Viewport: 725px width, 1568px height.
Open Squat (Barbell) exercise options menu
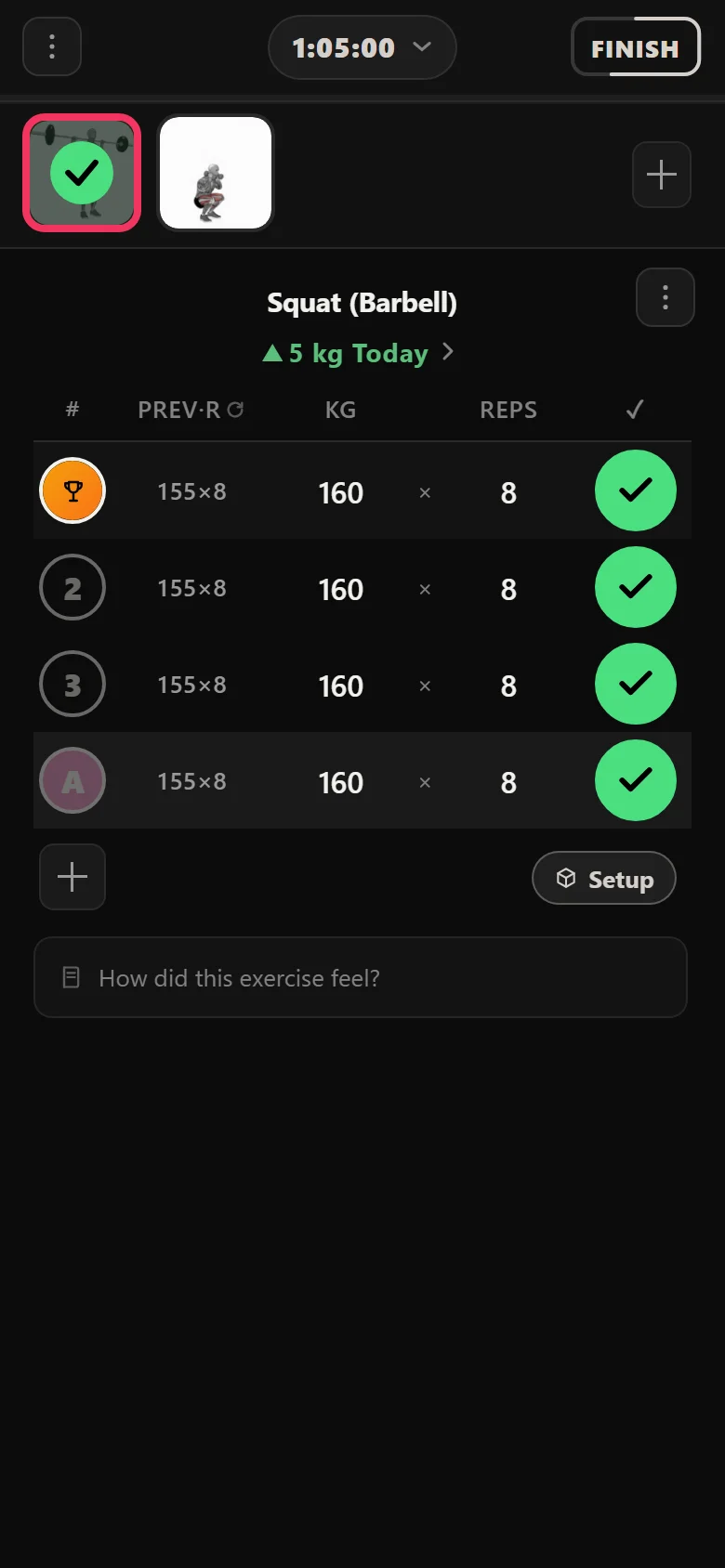[x=666, y=297]
